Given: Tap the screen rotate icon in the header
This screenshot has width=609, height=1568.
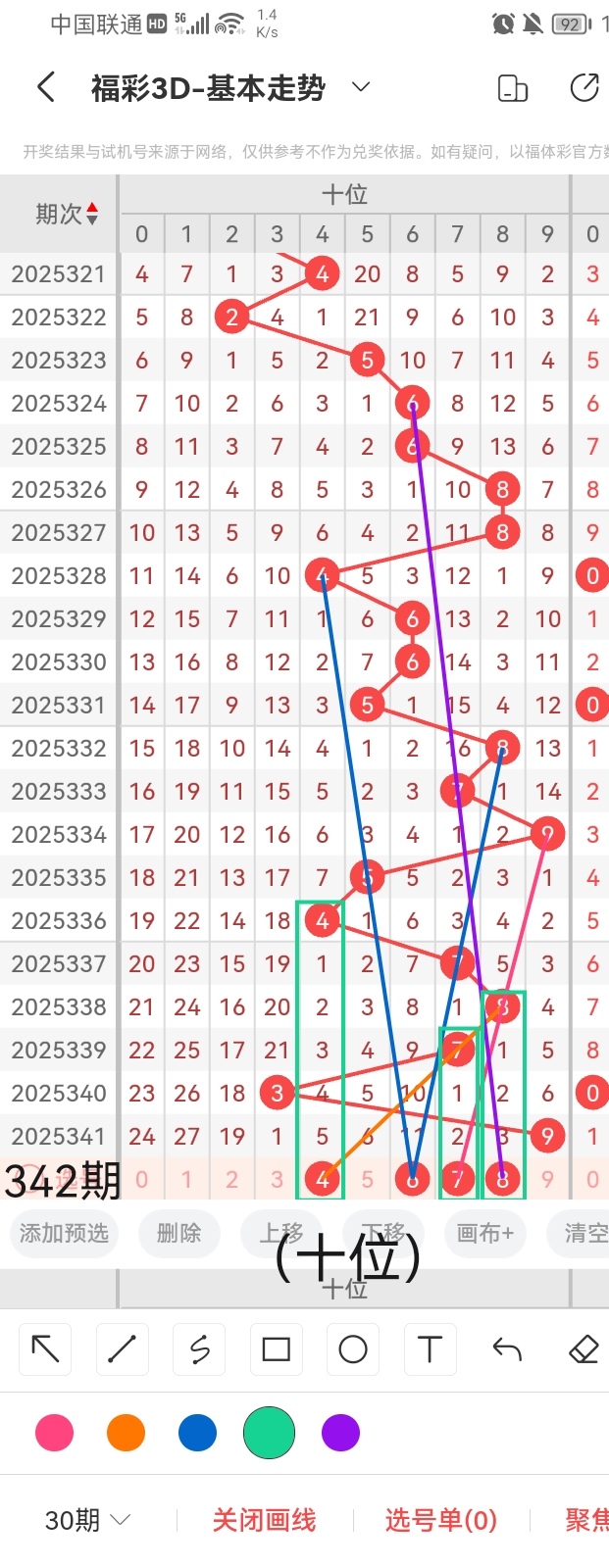Looking at the screenshot, I should pos(513,88).
